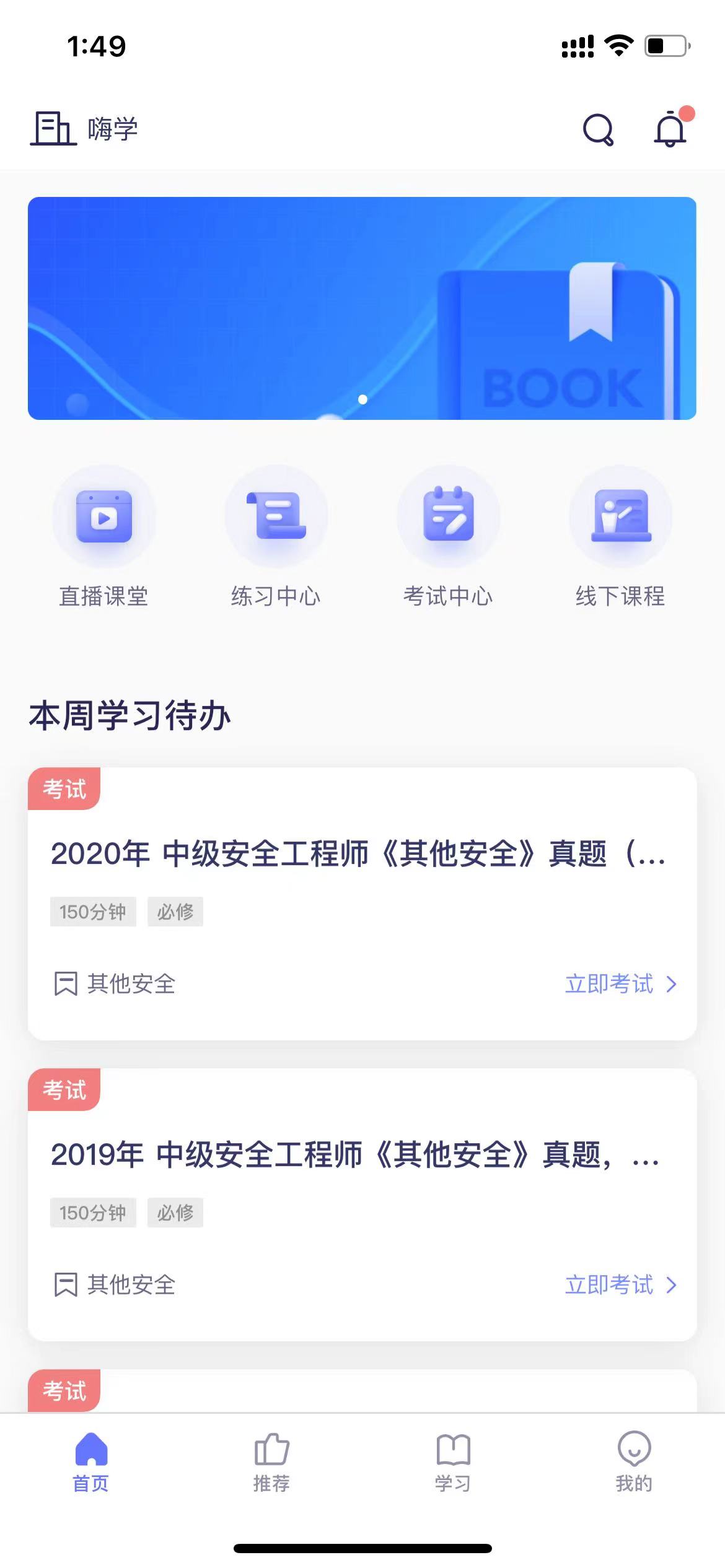
Task: Switch to the 我的 tab
Action: point(633,1463)
